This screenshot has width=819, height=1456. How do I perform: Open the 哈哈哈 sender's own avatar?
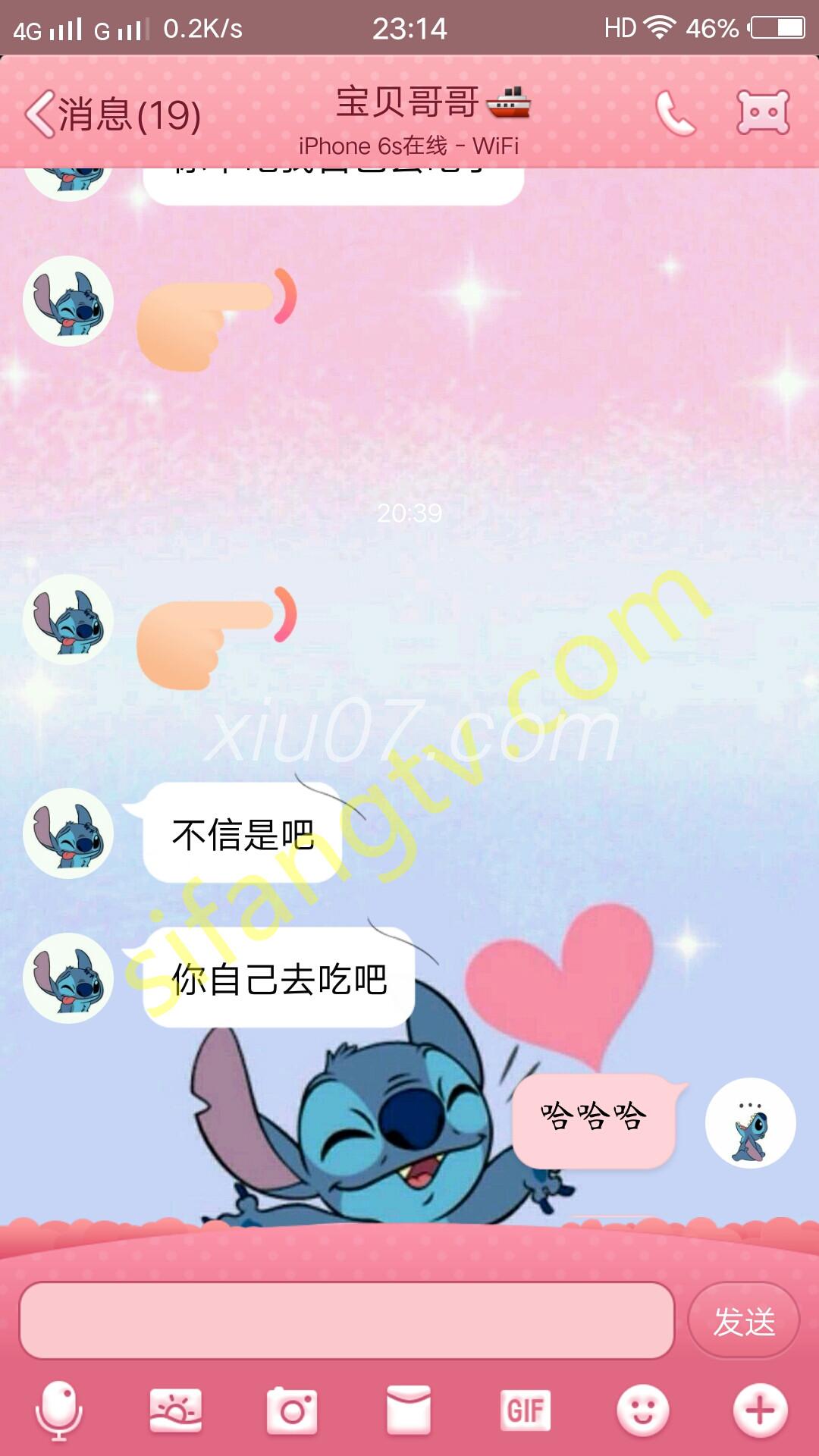(x=750, y=1123)
